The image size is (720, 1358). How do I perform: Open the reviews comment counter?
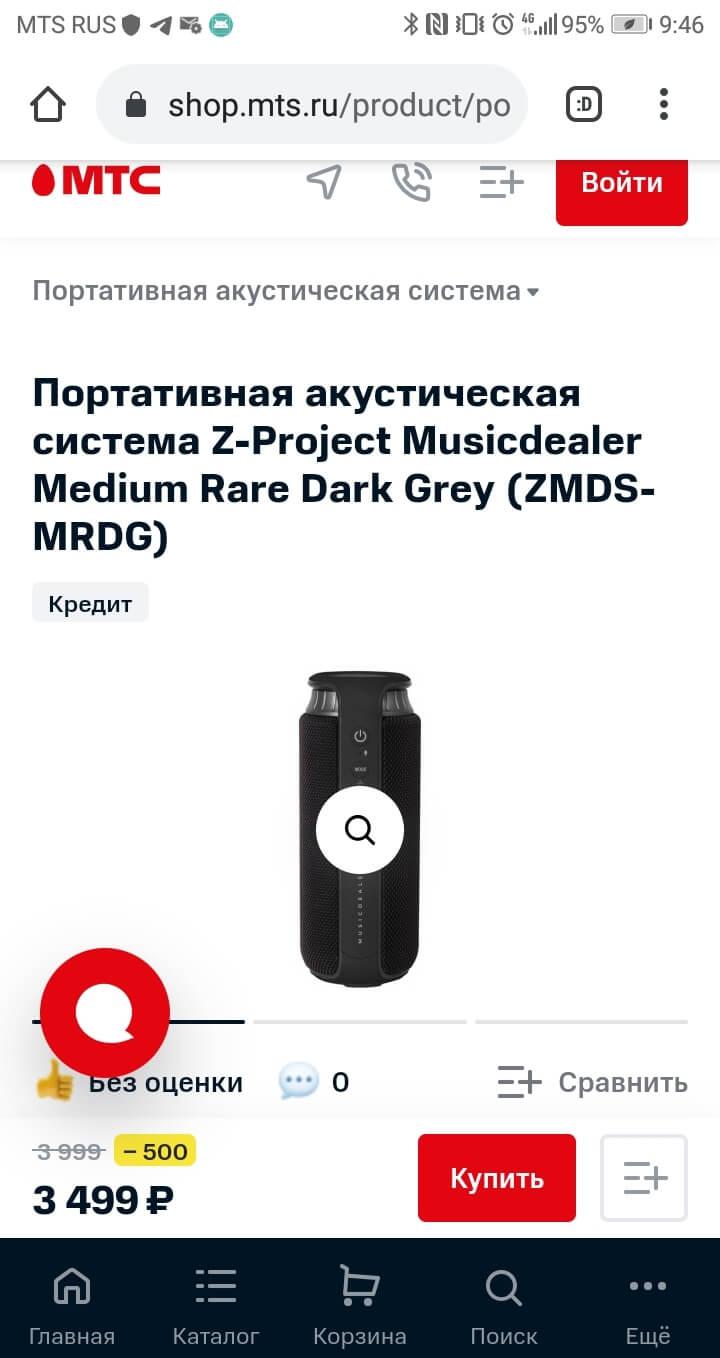tap(313, 1082)
